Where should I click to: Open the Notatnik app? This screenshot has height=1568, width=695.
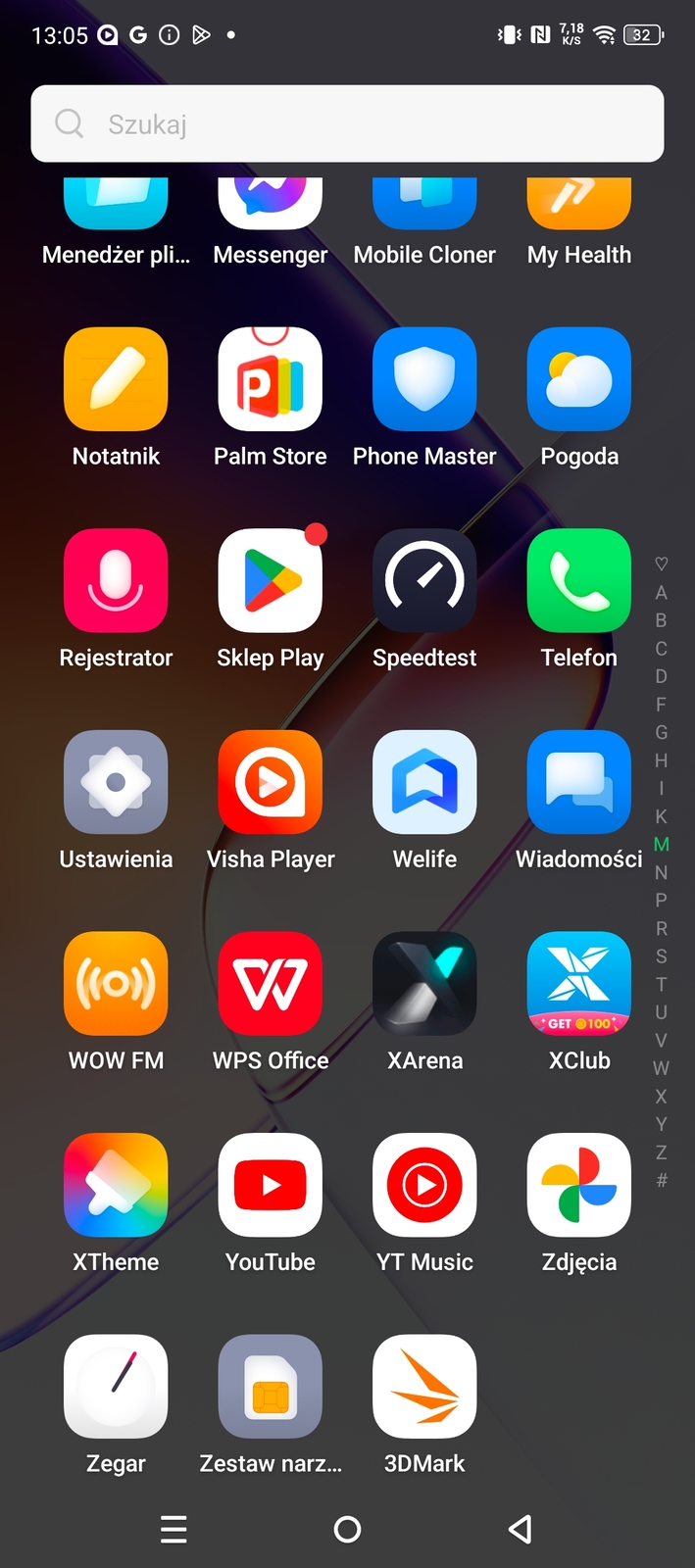pyautogui.click(x=116, y=379)
